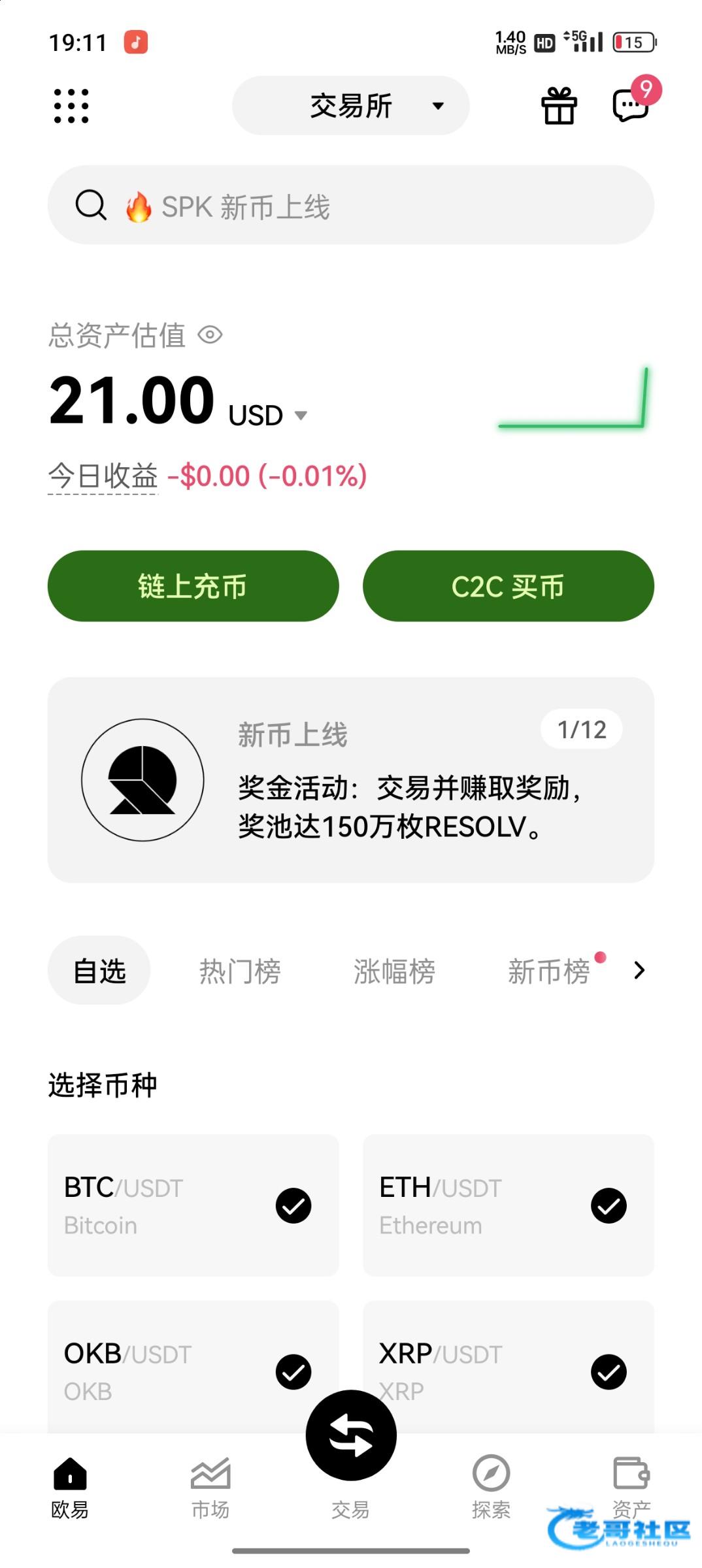The image size is (702, 1568).
Task: Tap the C2C 买币 button
Action: (509, 586)
